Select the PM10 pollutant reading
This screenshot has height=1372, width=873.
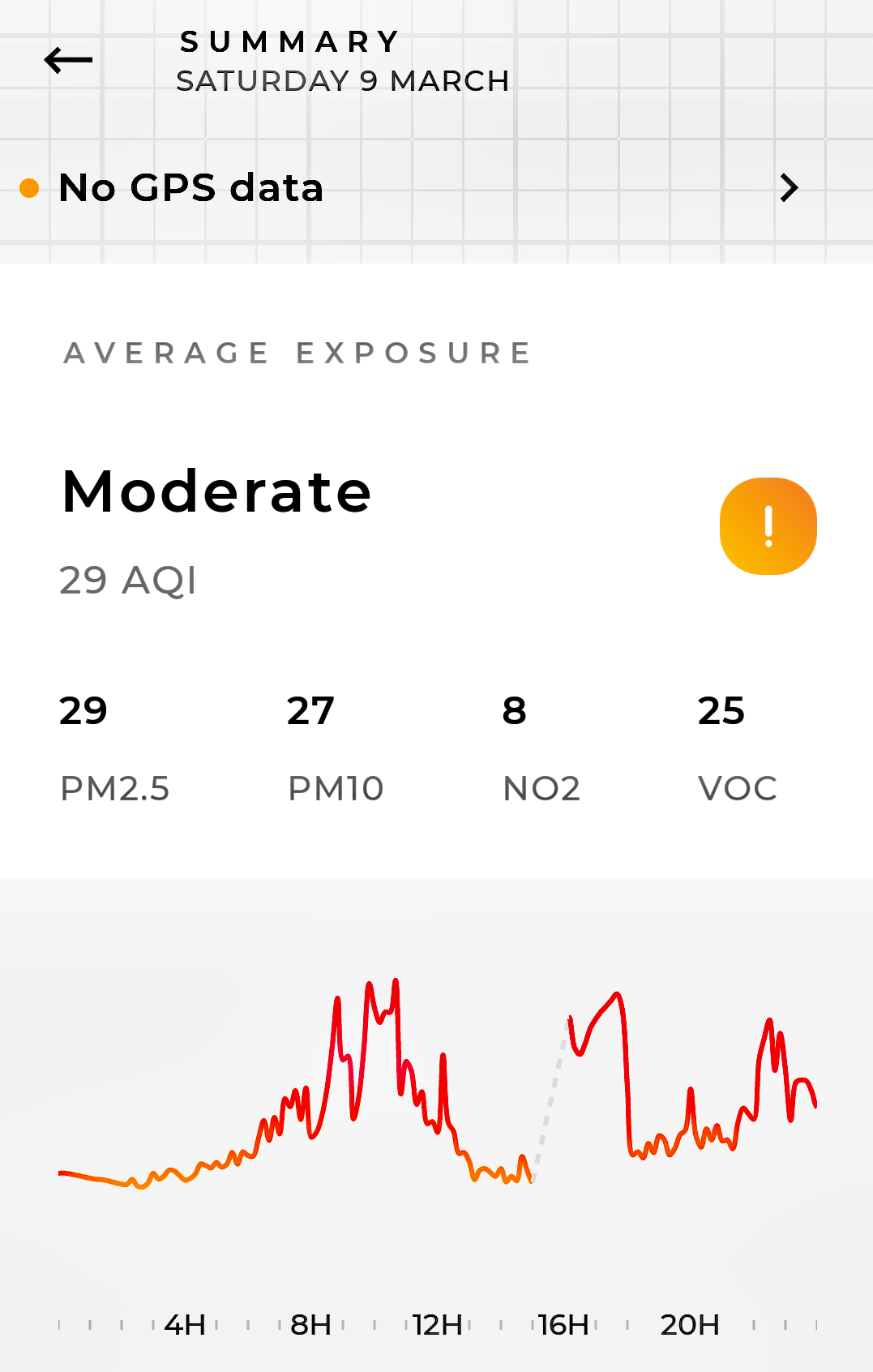[335, 748]
